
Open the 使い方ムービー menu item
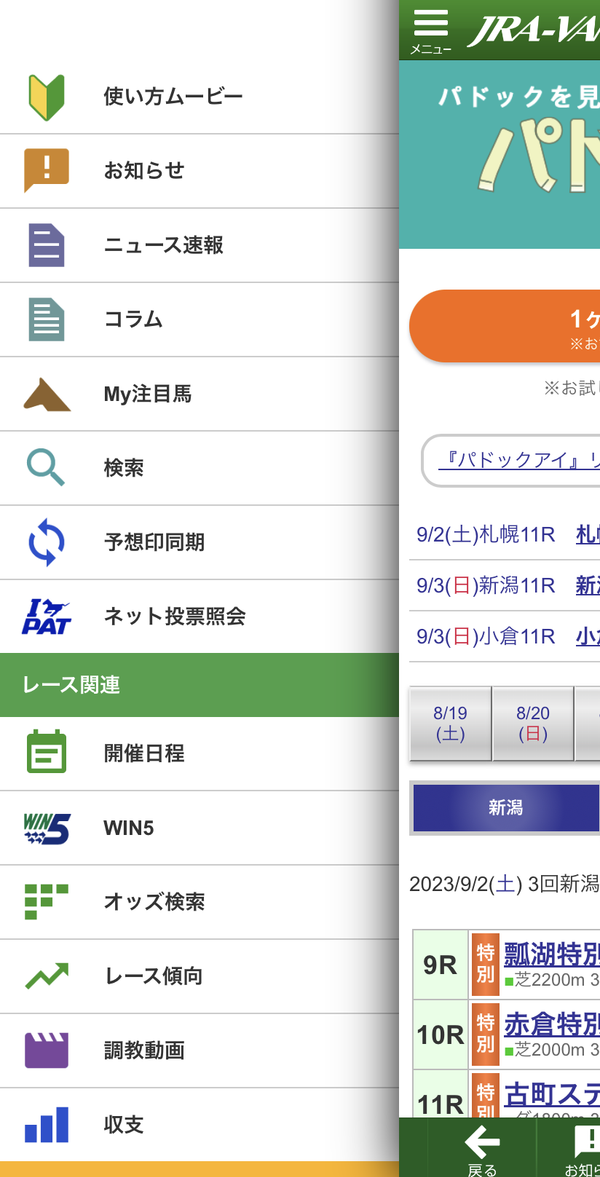tap(199, 97)
